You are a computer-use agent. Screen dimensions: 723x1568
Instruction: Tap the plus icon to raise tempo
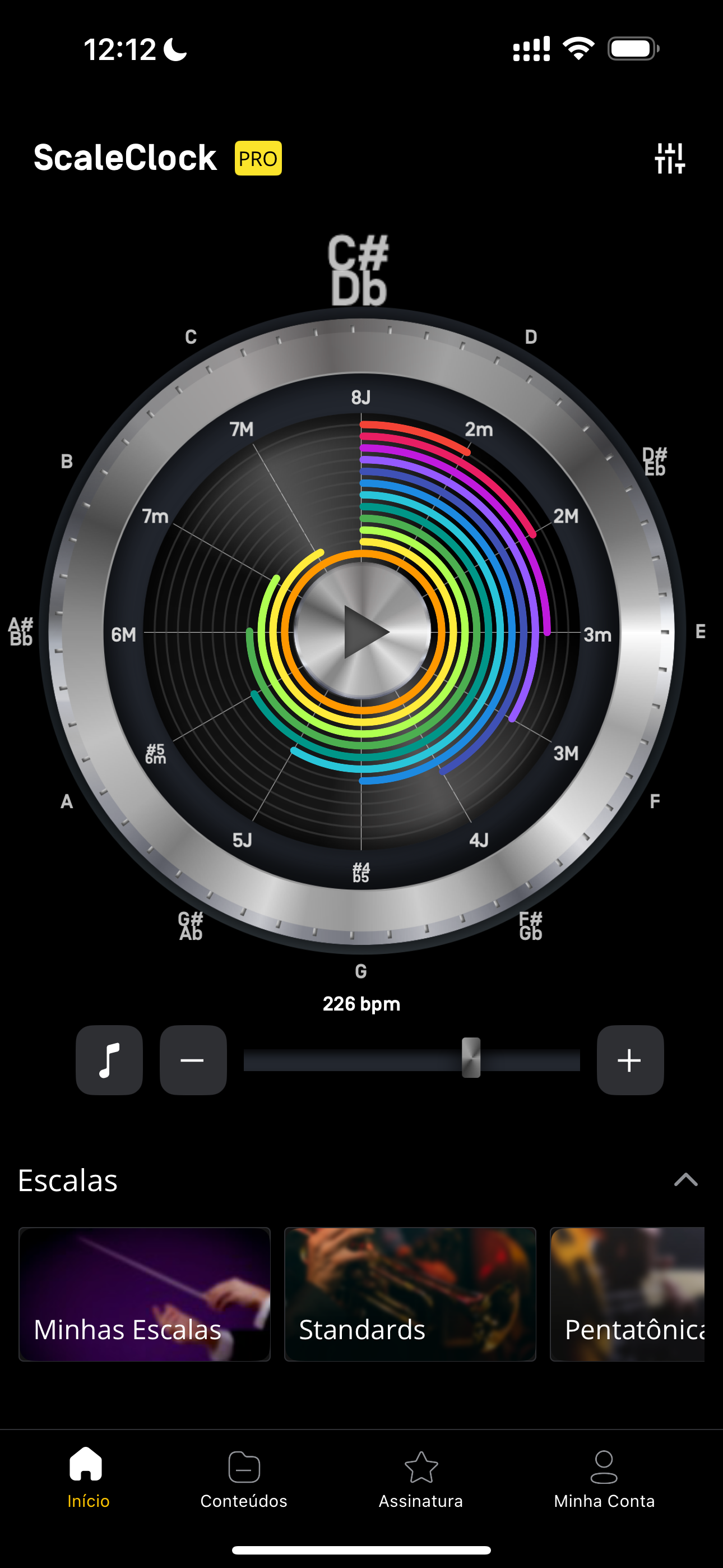pos(630,1060)
